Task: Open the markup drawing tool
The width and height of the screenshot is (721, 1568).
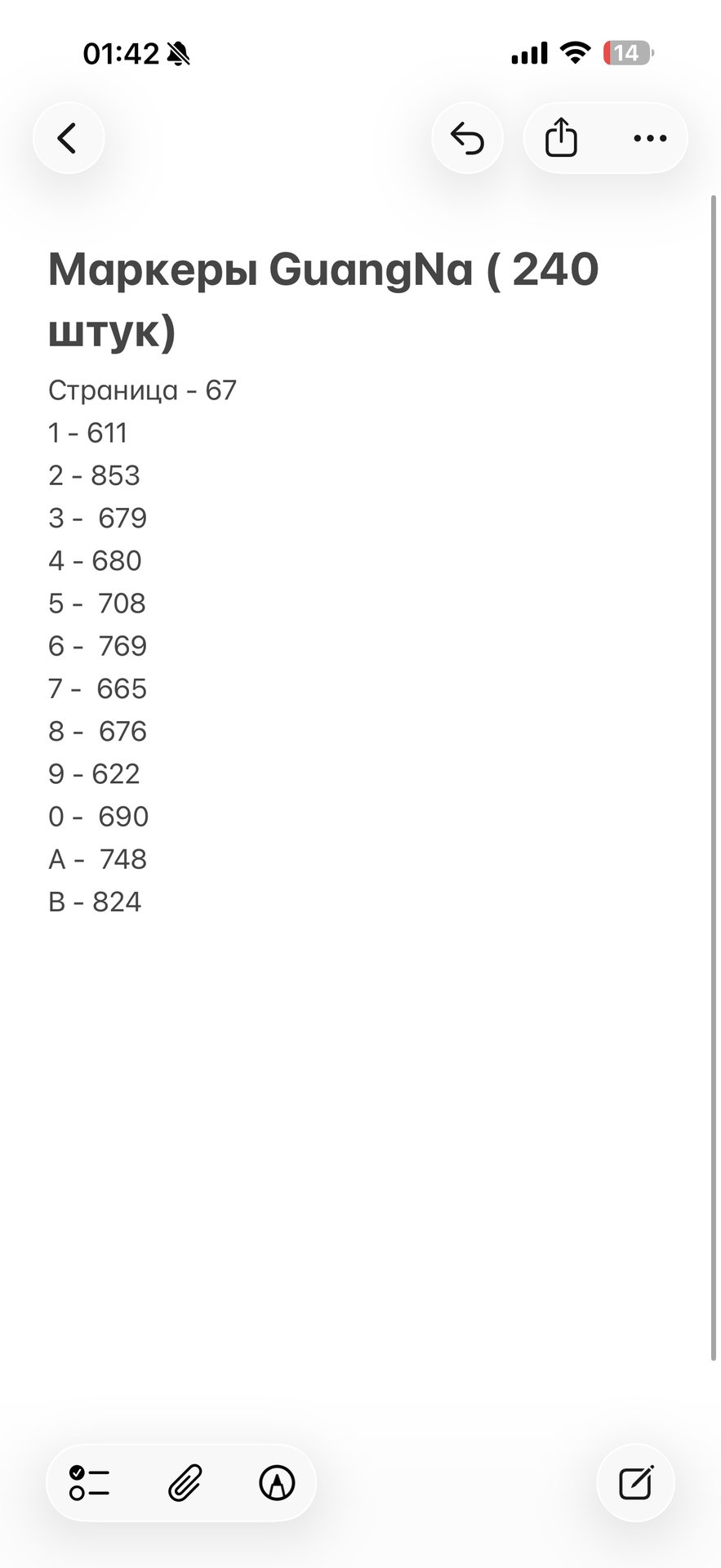Action: [277, 1482]
